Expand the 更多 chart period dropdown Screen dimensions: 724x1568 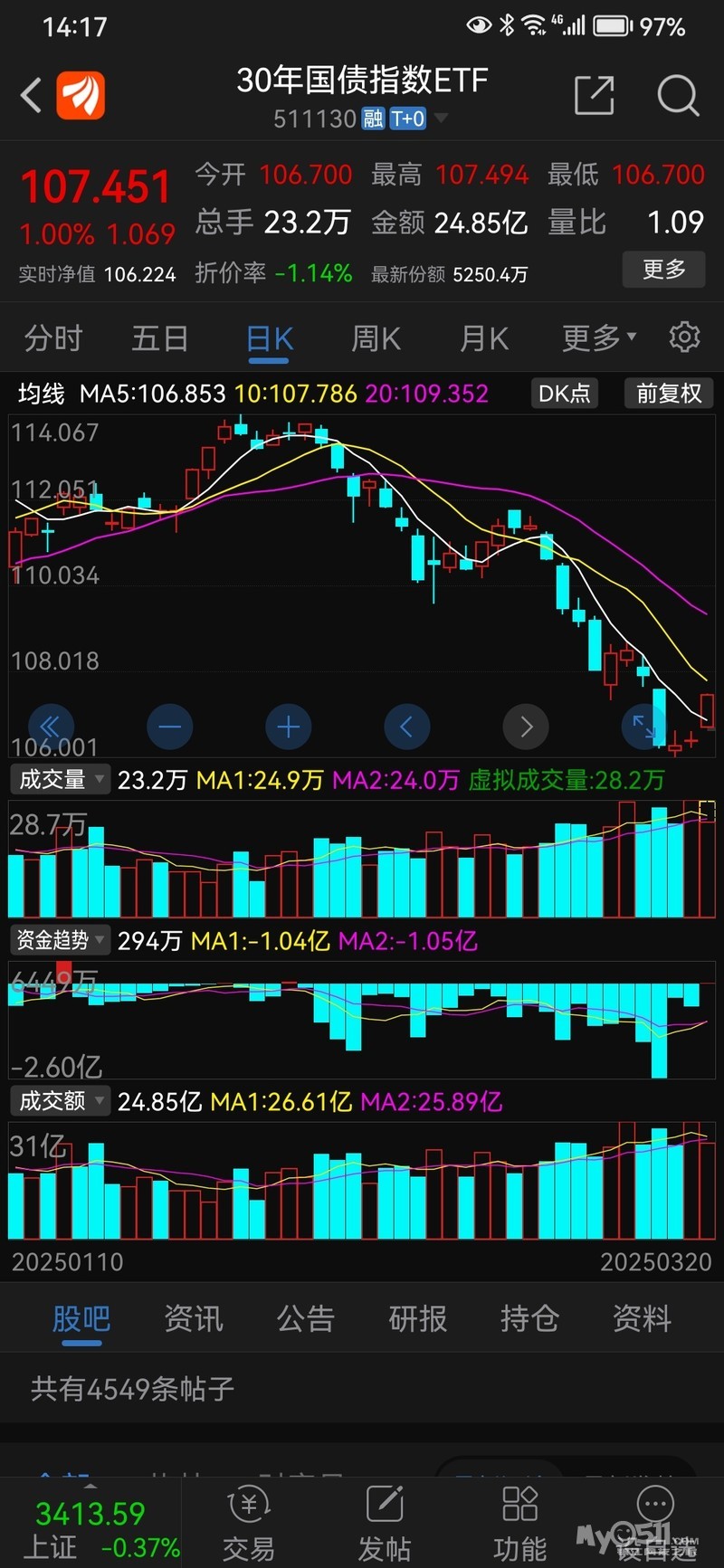(x=598, y=338)
